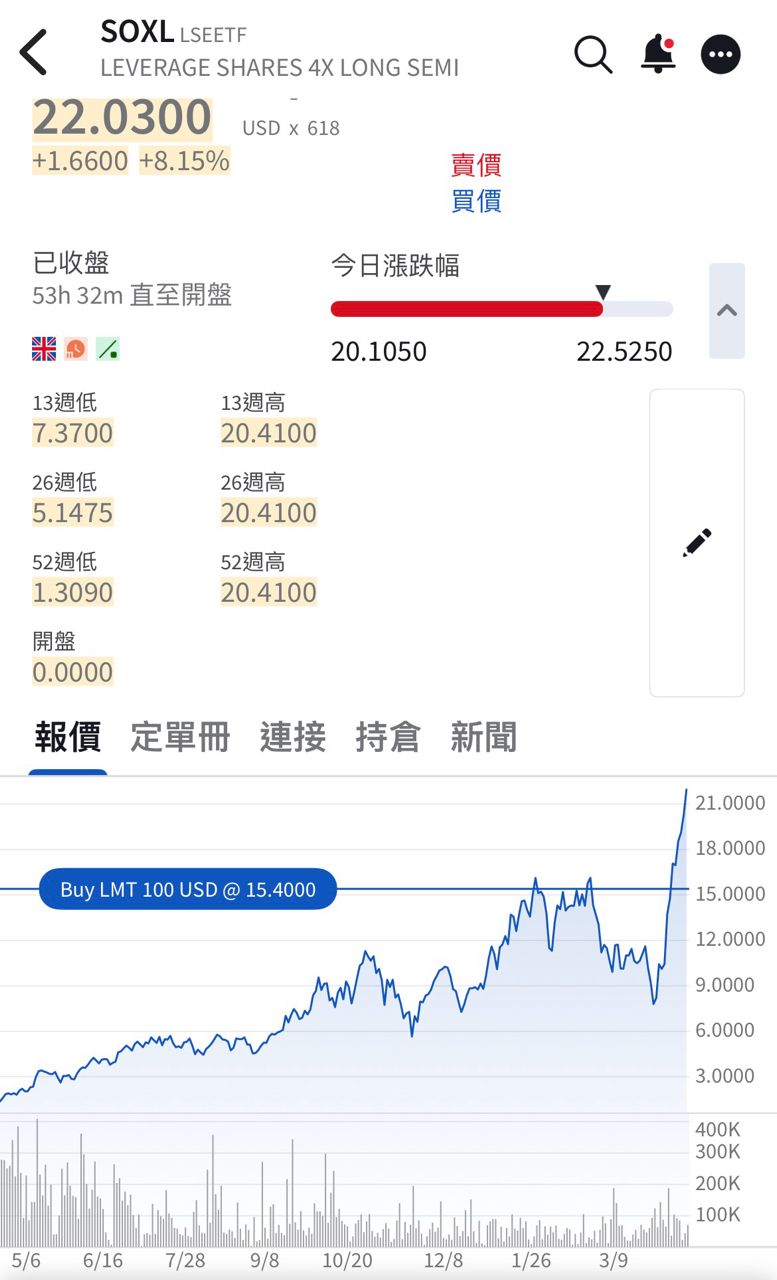
Task: Open the 連接 tab
Action: (x=292, y=738)
